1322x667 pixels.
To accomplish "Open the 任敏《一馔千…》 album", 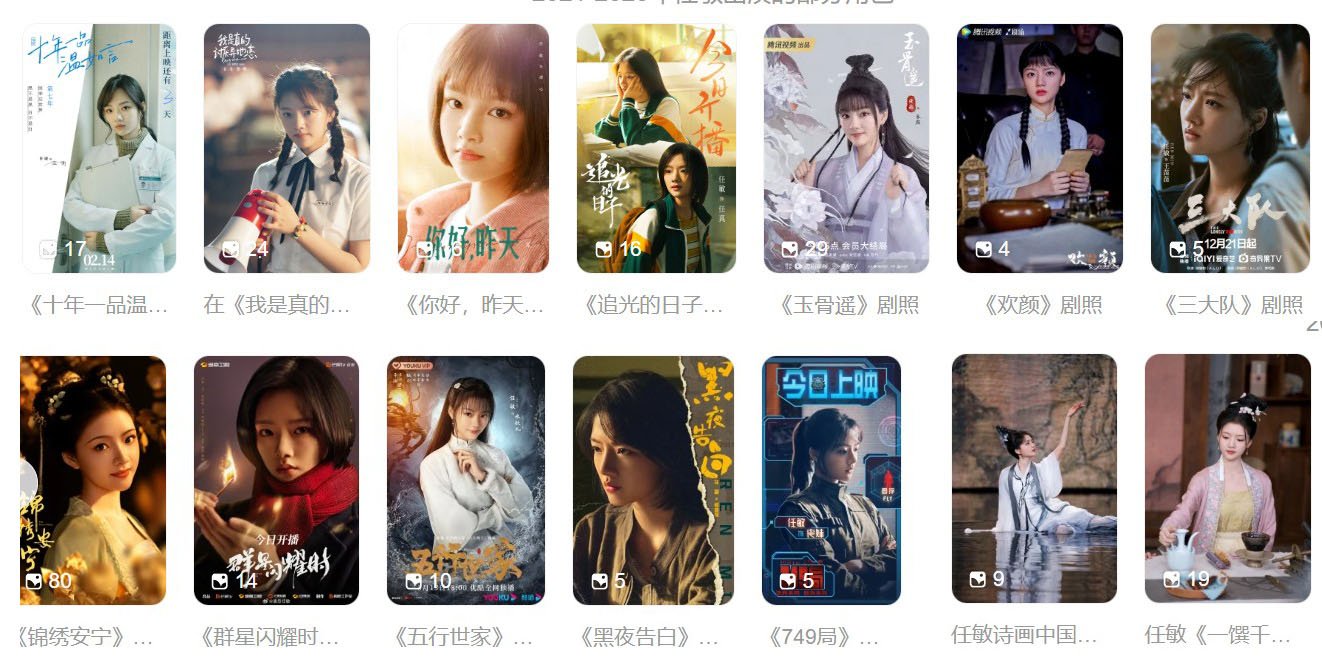I will click(1227, 478).
